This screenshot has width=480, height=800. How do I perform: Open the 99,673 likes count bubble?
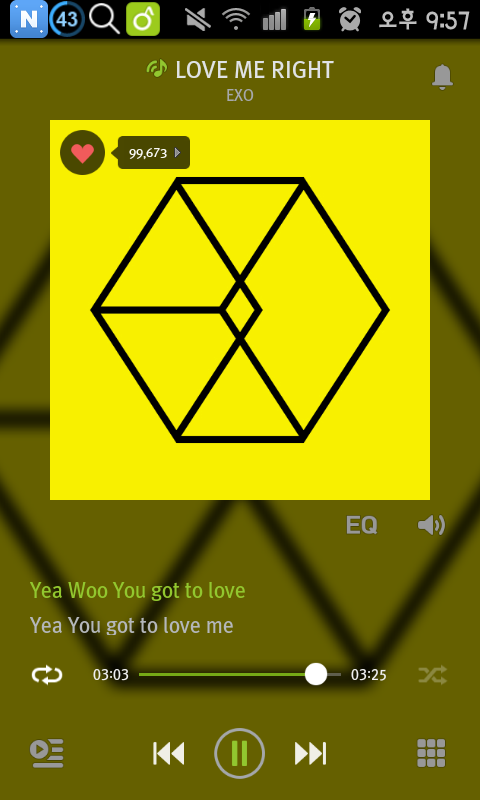point(154,153)
